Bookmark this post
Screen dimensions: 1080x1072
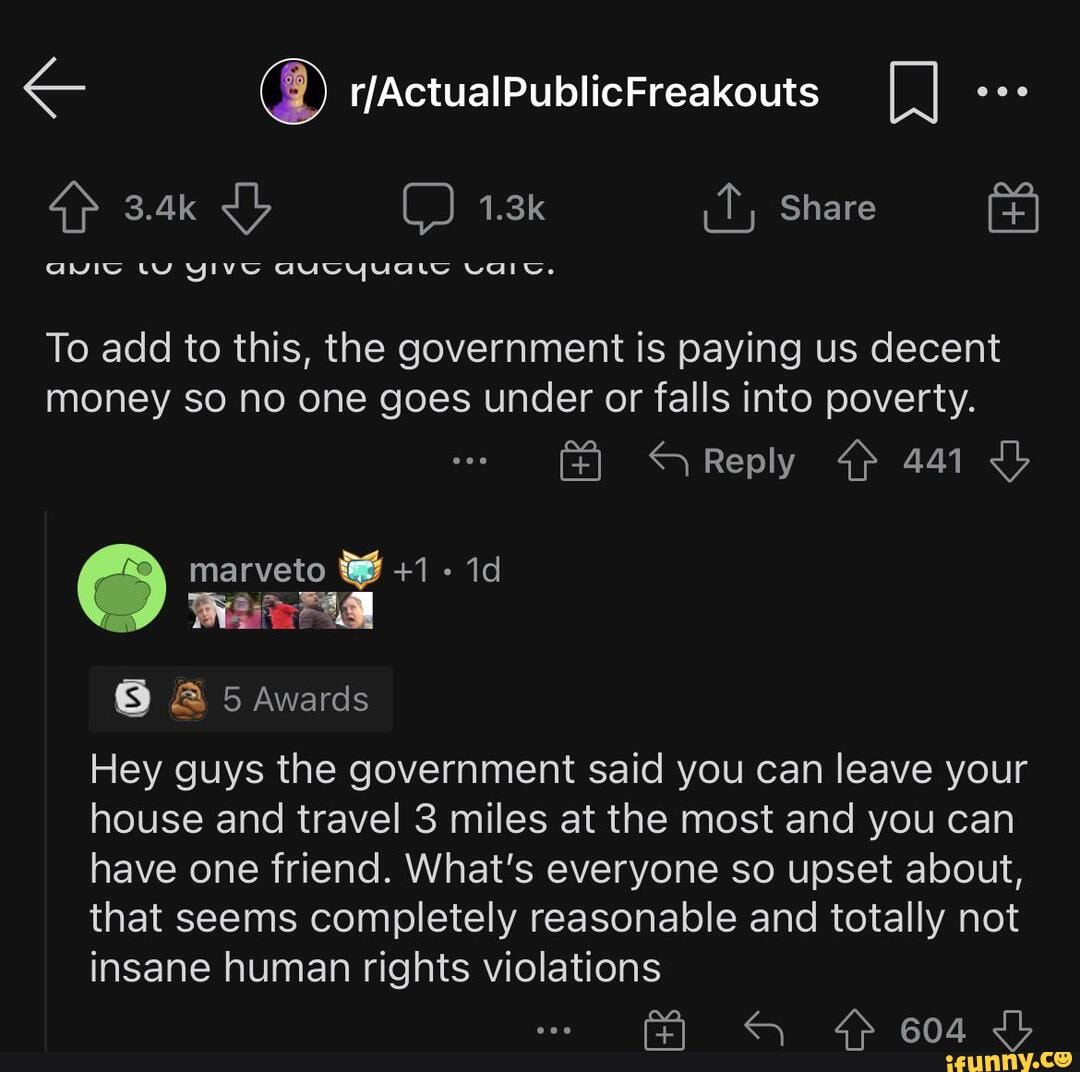point(913,93)
